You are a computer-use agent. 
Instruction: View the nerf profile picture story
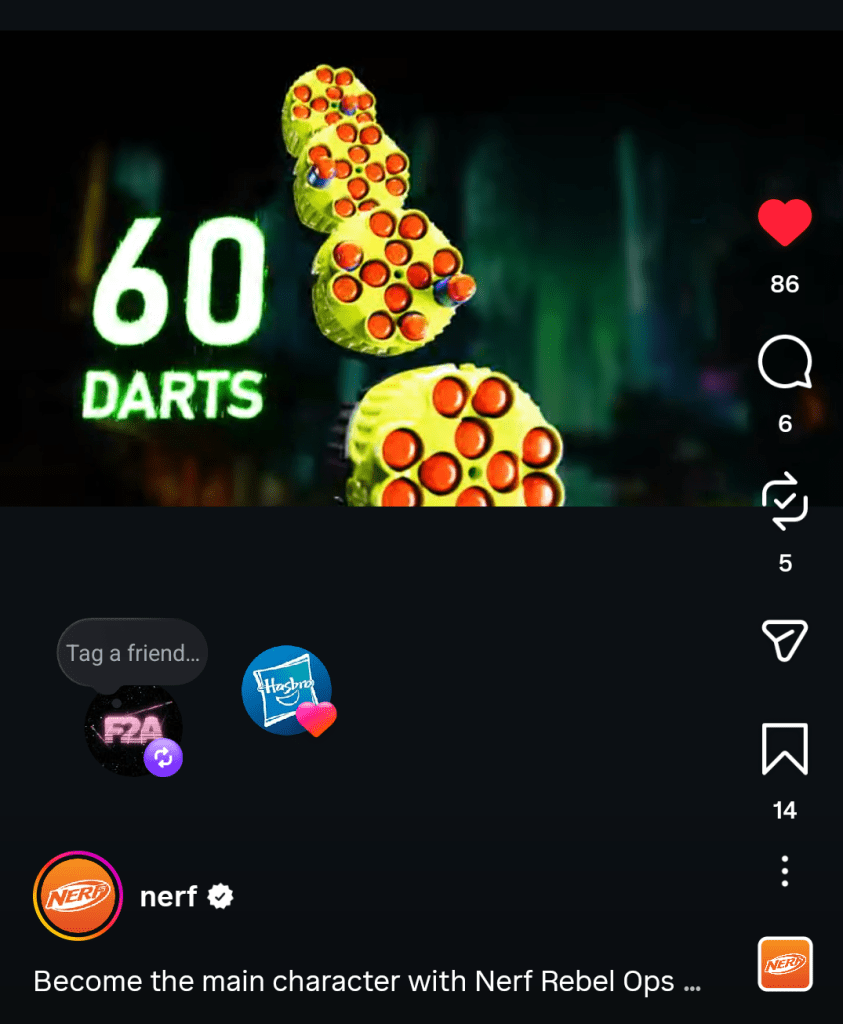(78, 896)
